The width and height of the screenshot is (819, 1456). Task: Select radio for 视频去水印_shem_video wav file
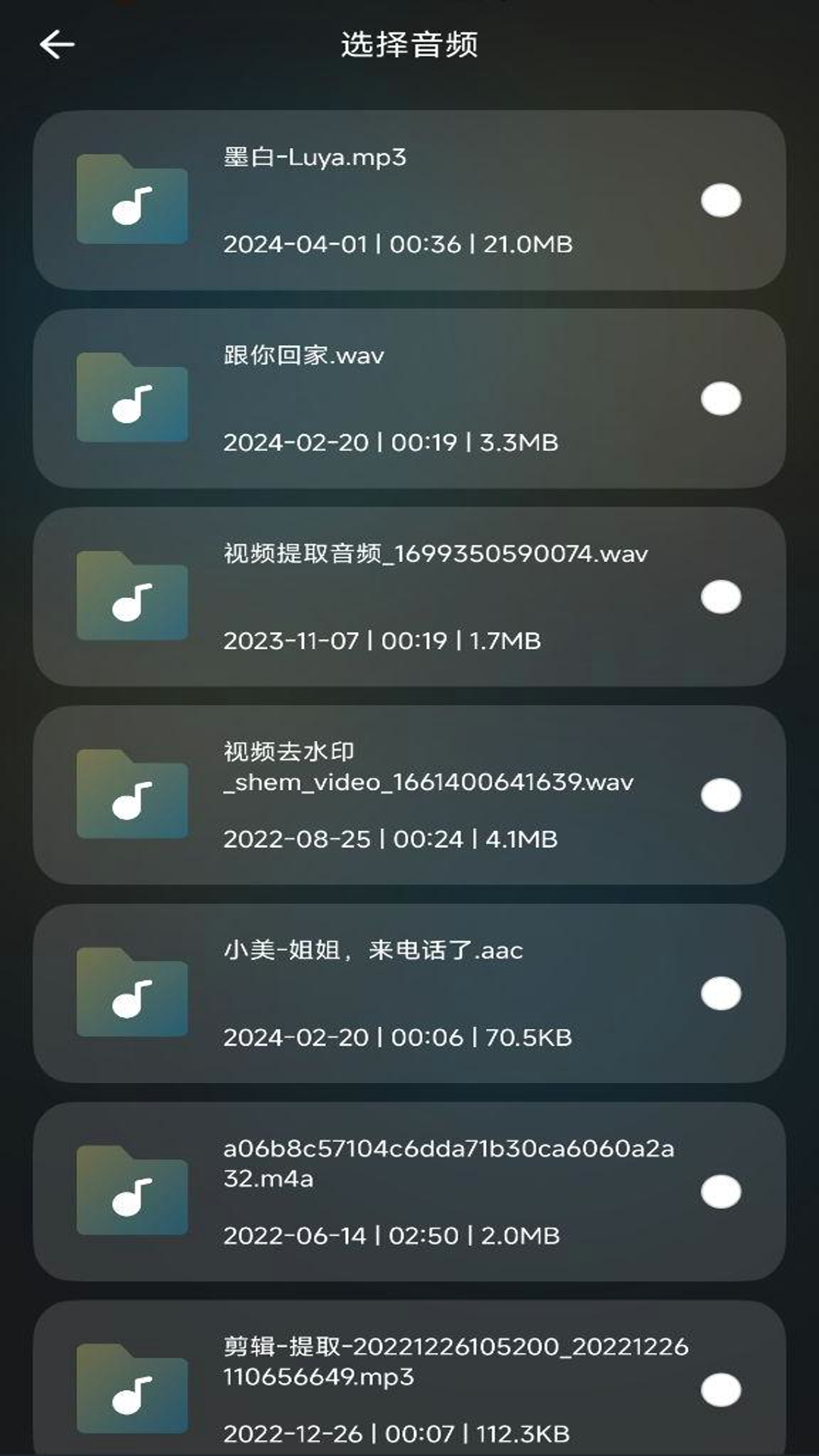(x=720, y=795)
